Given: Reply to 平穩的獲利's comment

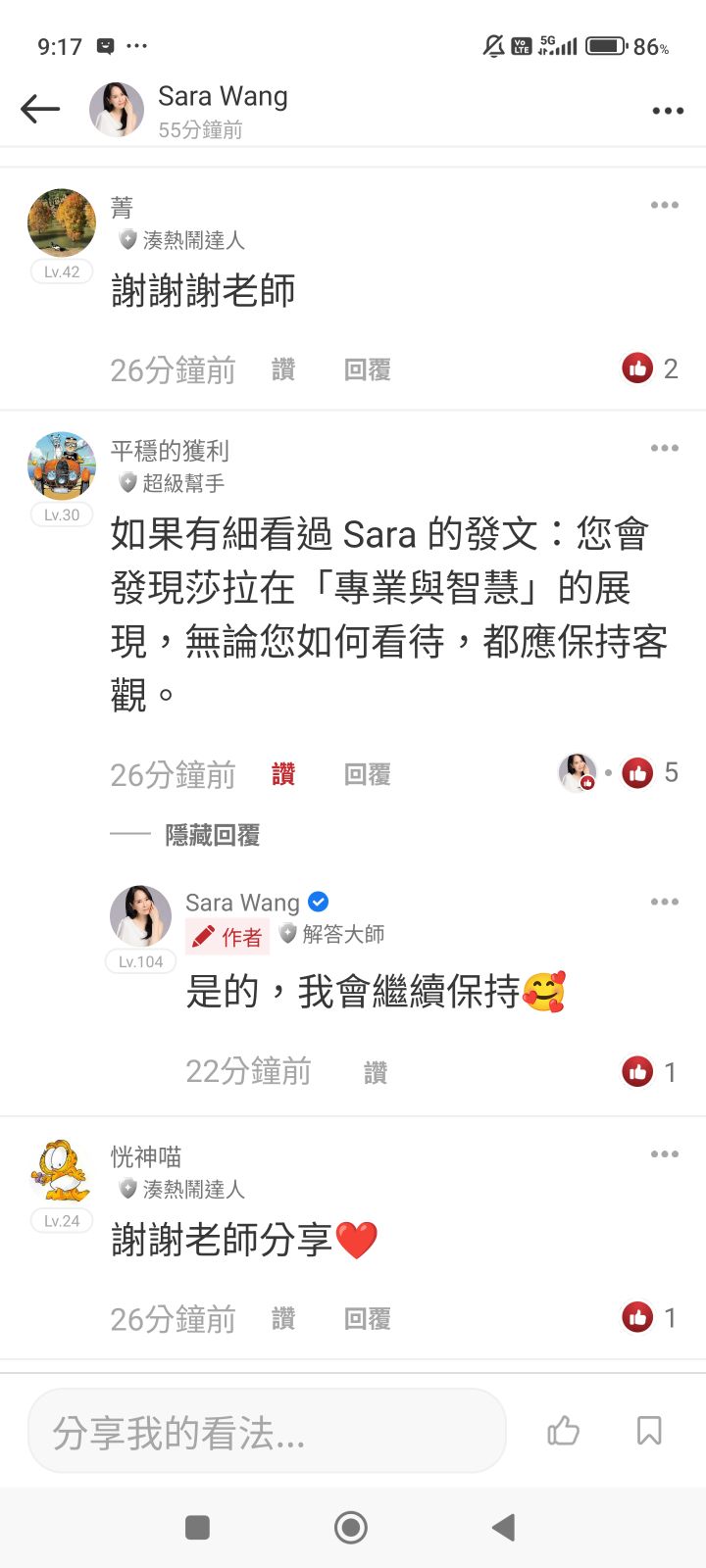Looking at the screenshot, I should (x=368, y=774).
